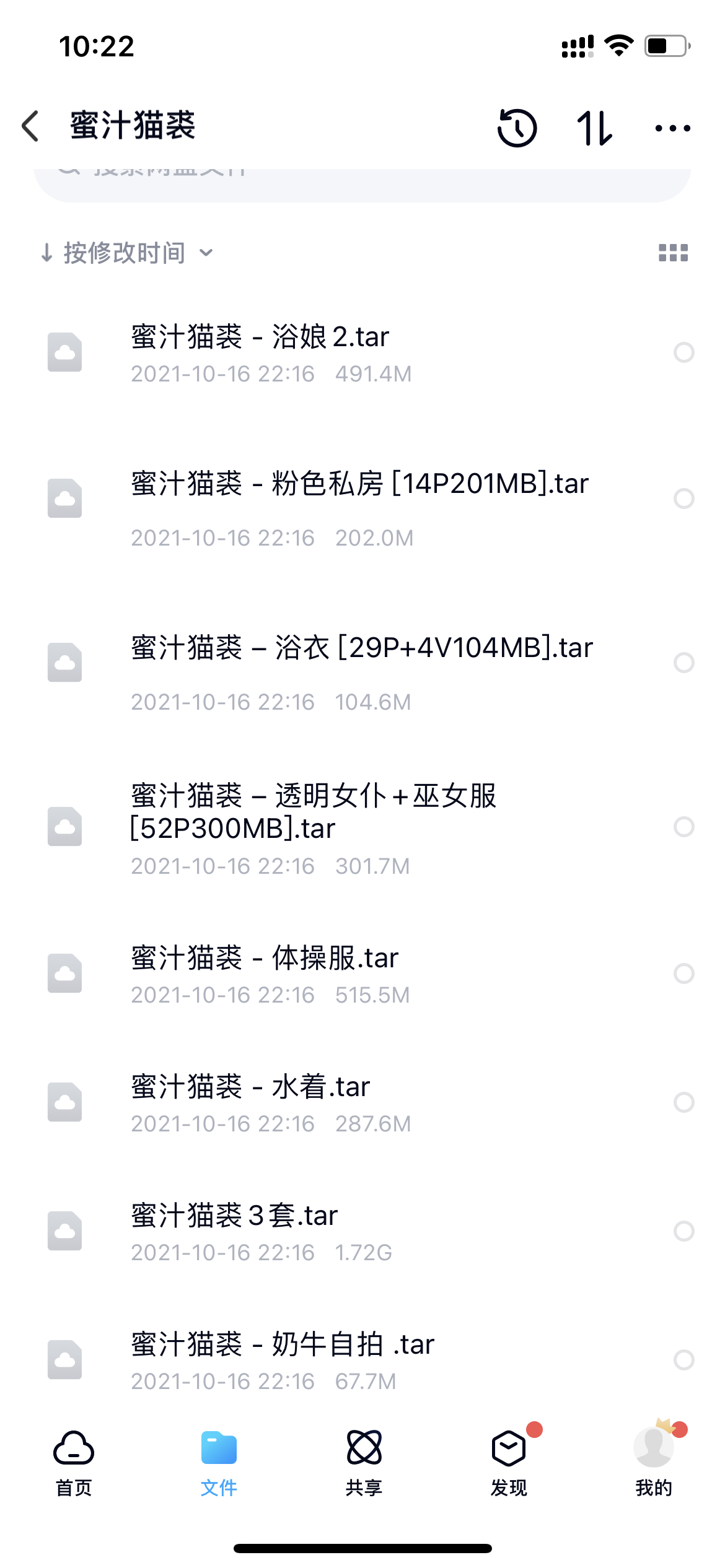Image resolution: width=725 pixels, height=1568 pixels.
Task: Switch to the 我的 tab
Action: pos(654,1463)
